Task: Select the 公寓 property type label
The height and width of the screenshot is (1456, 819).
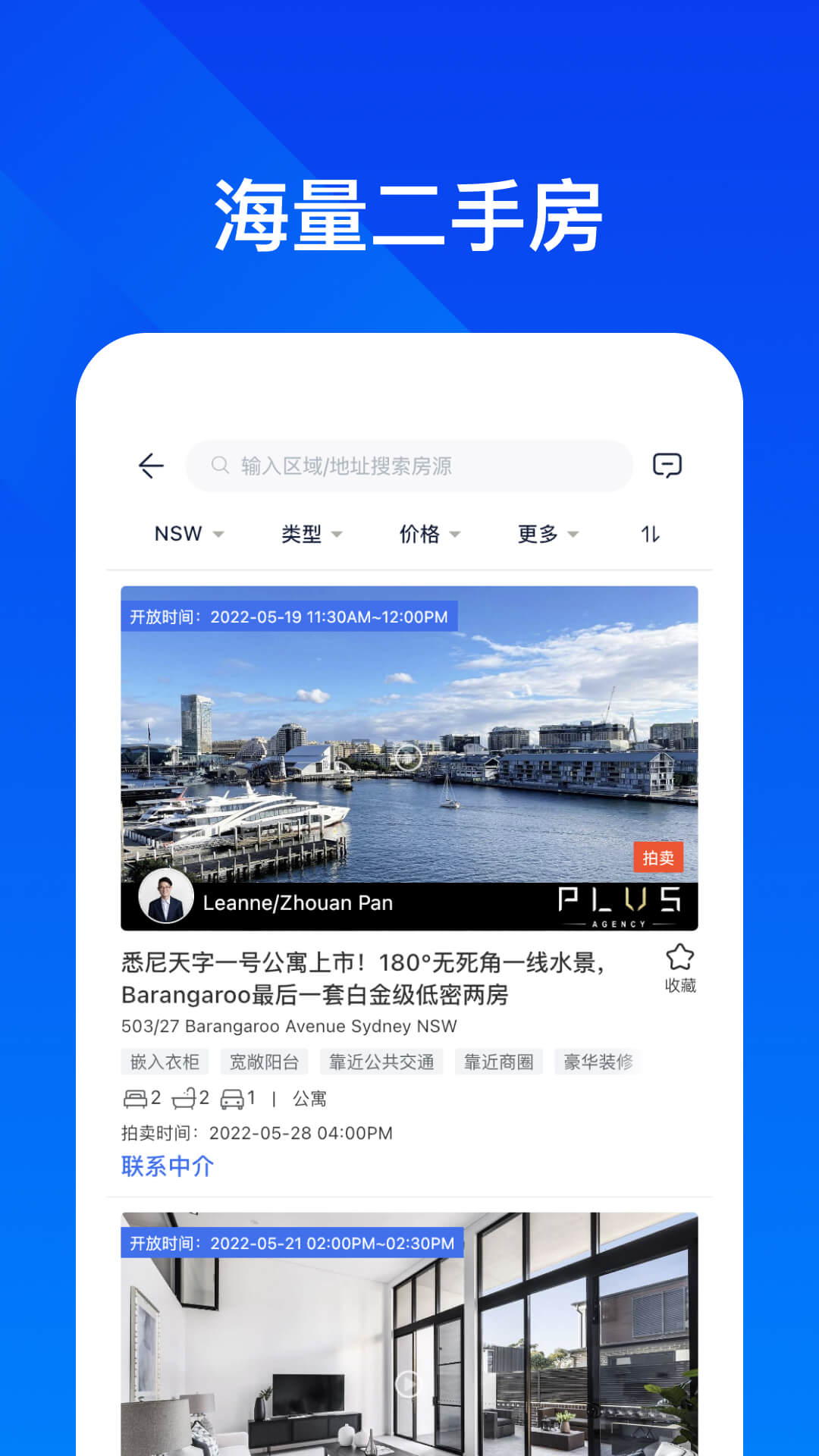Action: pyautogui.click(x=309, y=1098)
